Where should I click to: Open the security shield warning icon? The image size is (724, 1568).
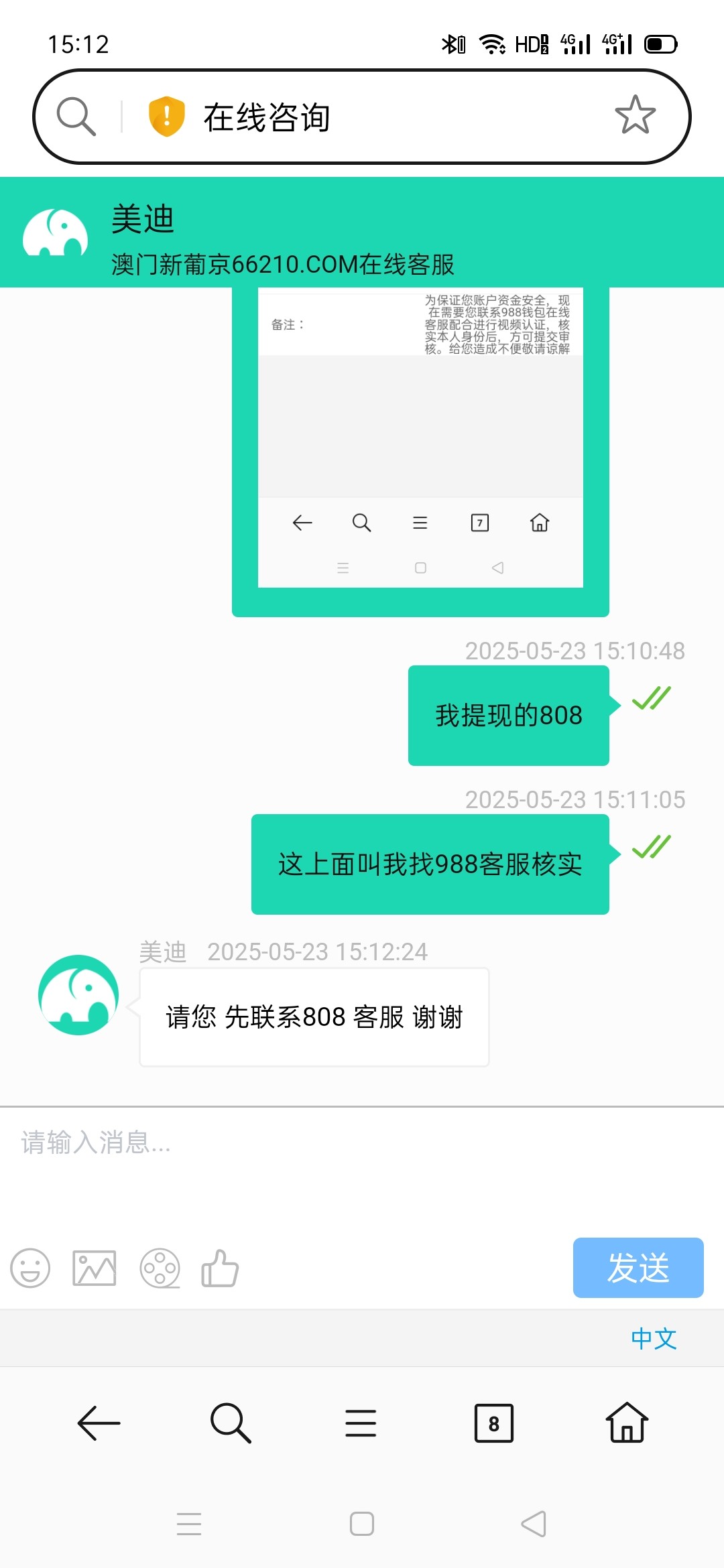point(166,117)
